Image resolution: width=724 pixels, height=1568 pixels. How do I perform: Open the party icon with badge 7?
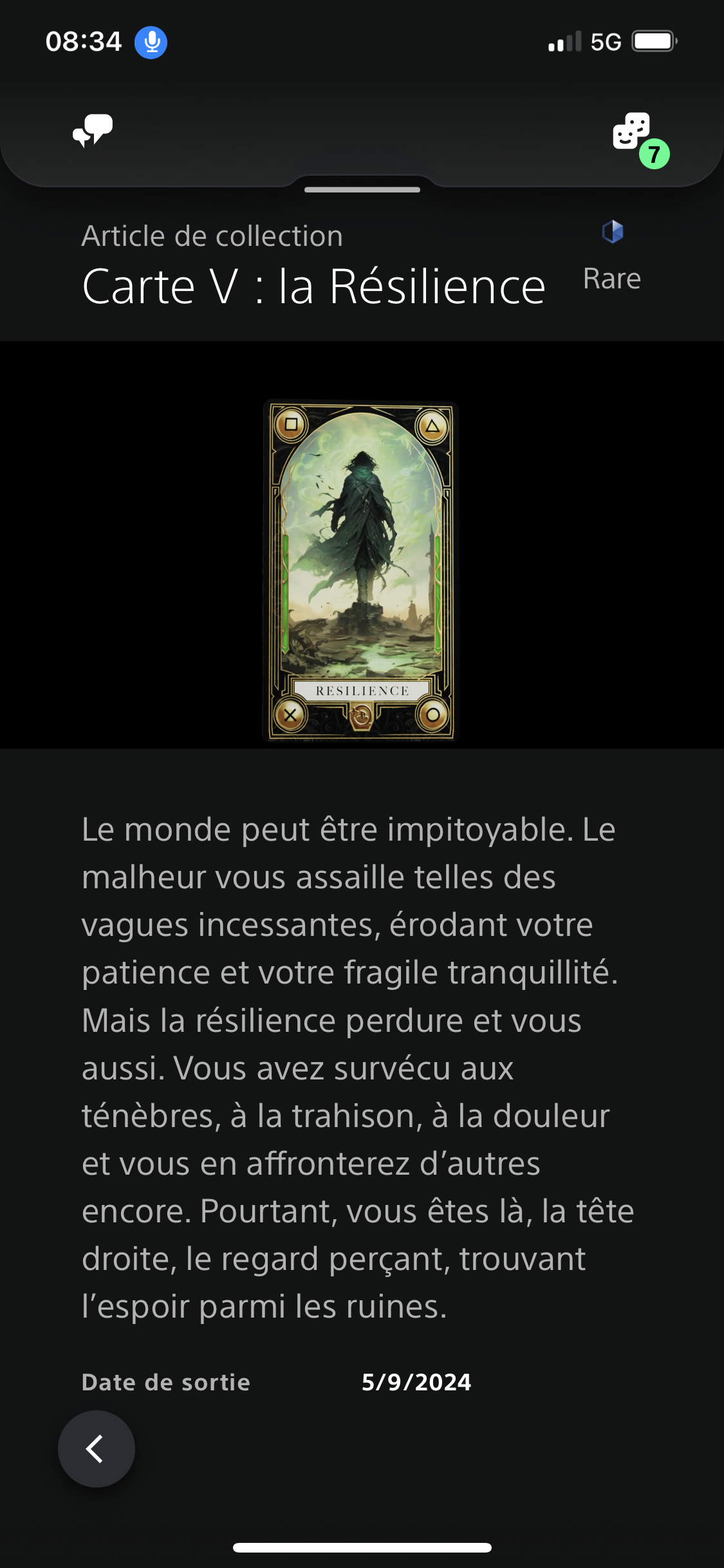coord(633,133)
